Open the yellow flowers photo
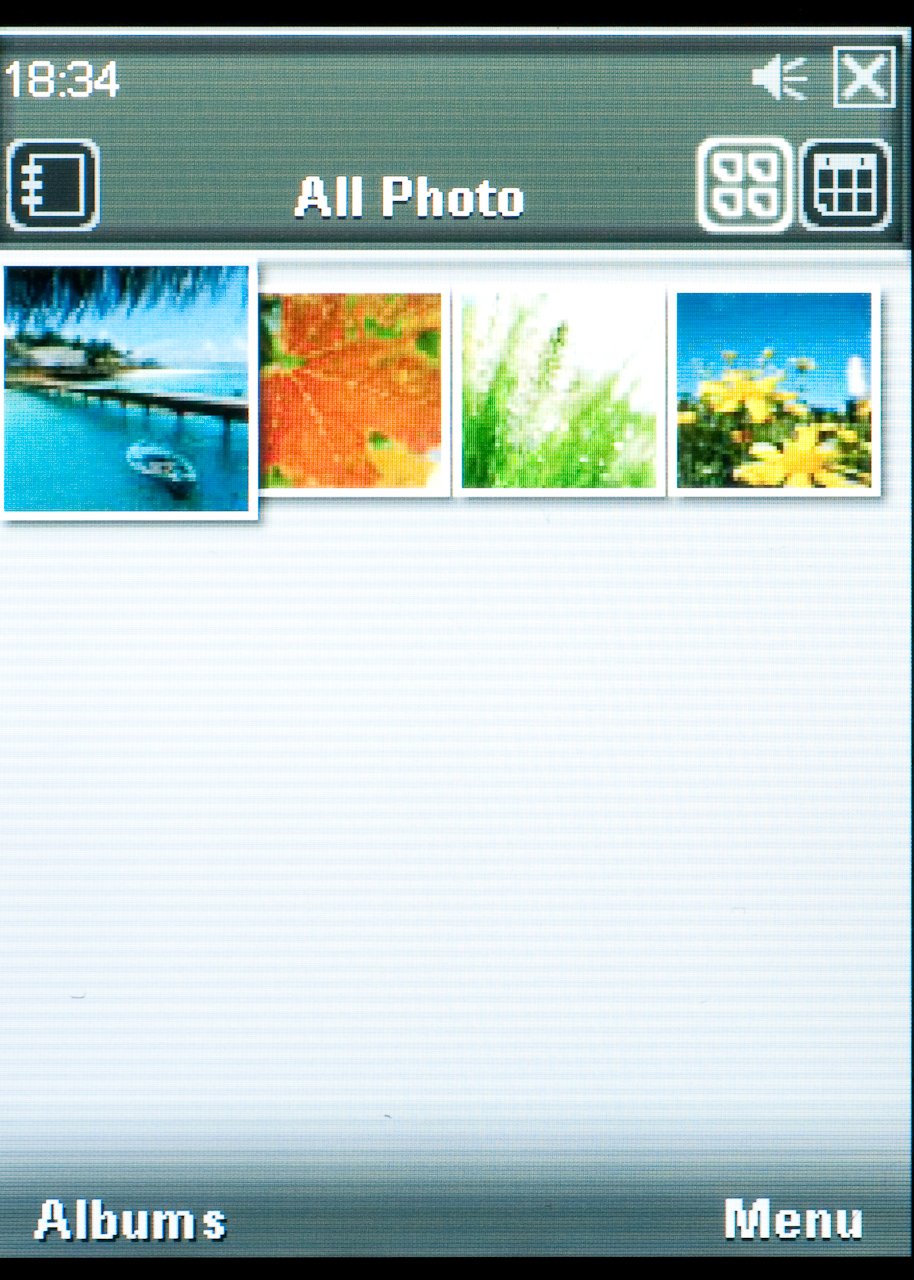 pyautogui.click(x=774, y=390)
